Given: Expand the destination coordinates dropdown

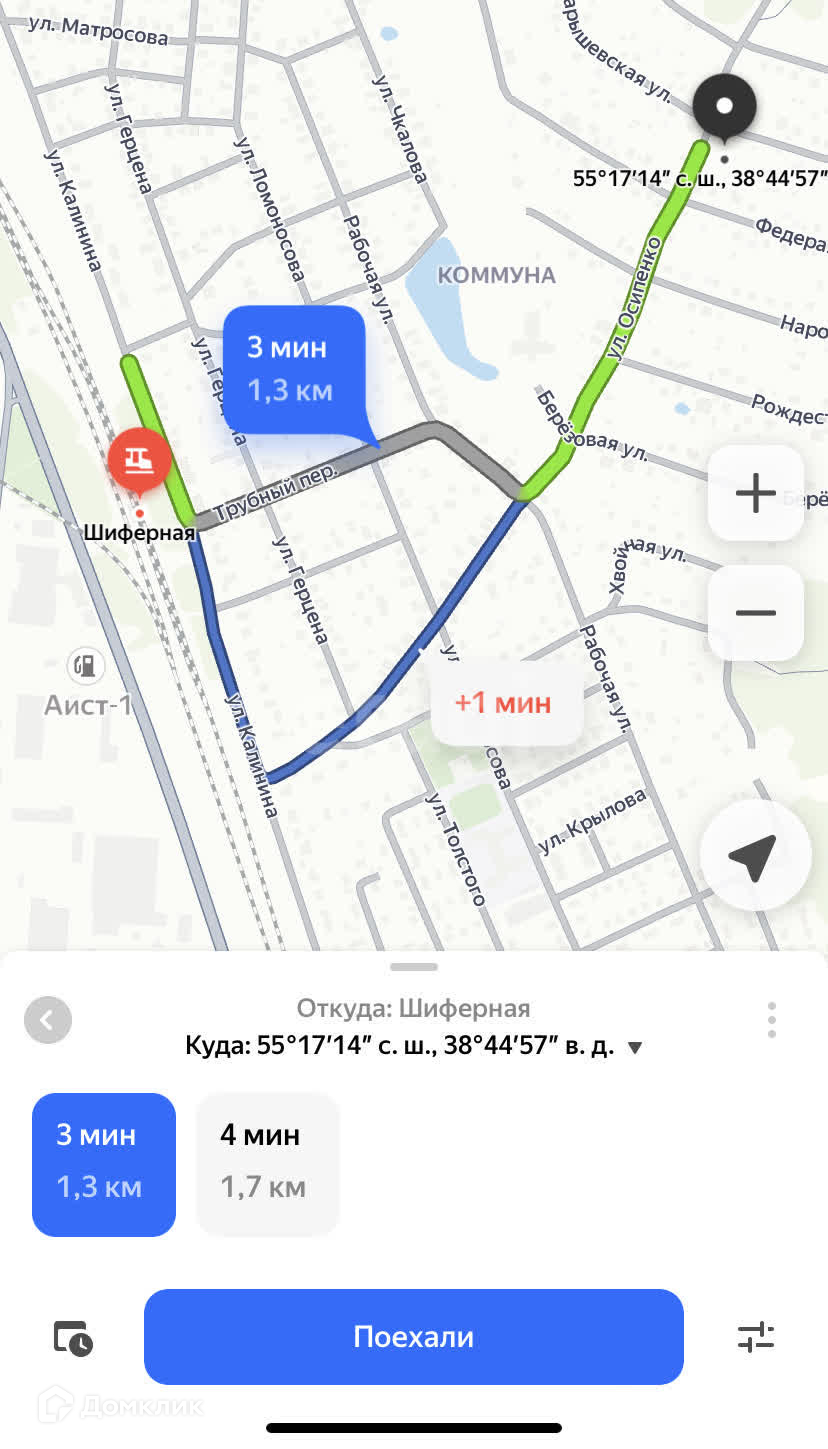Looking at the screenshot, I should [x=634, y=1048].
